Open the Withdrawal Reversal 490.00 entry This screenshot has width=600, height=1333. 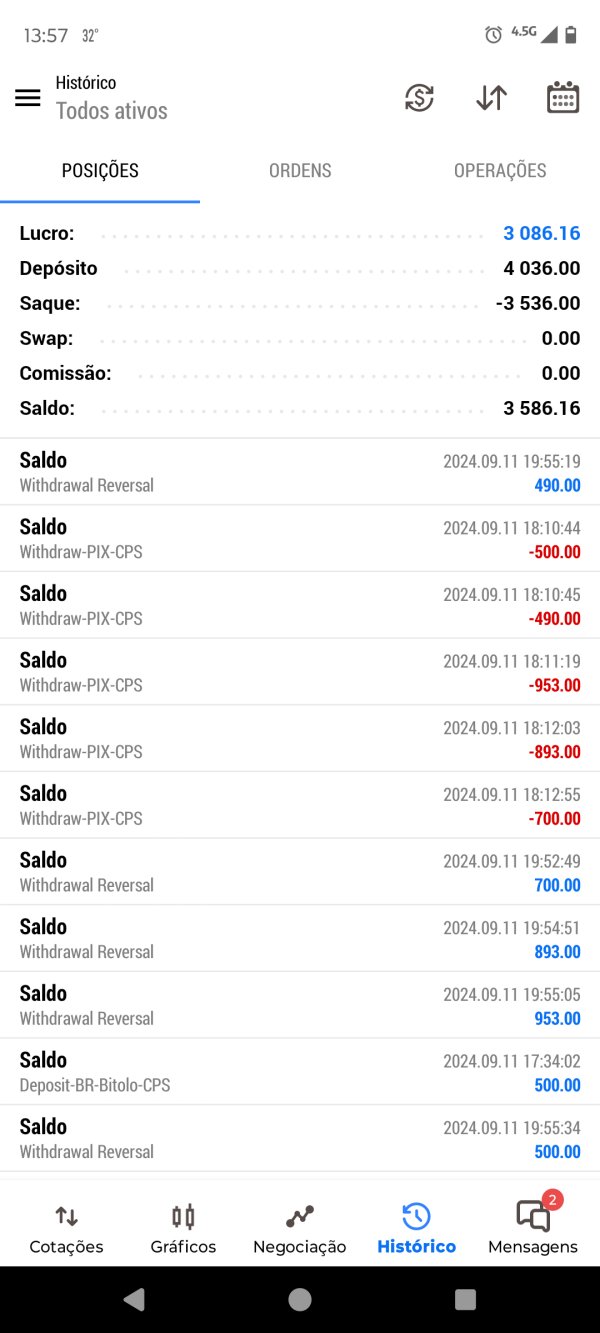(300, 472)
